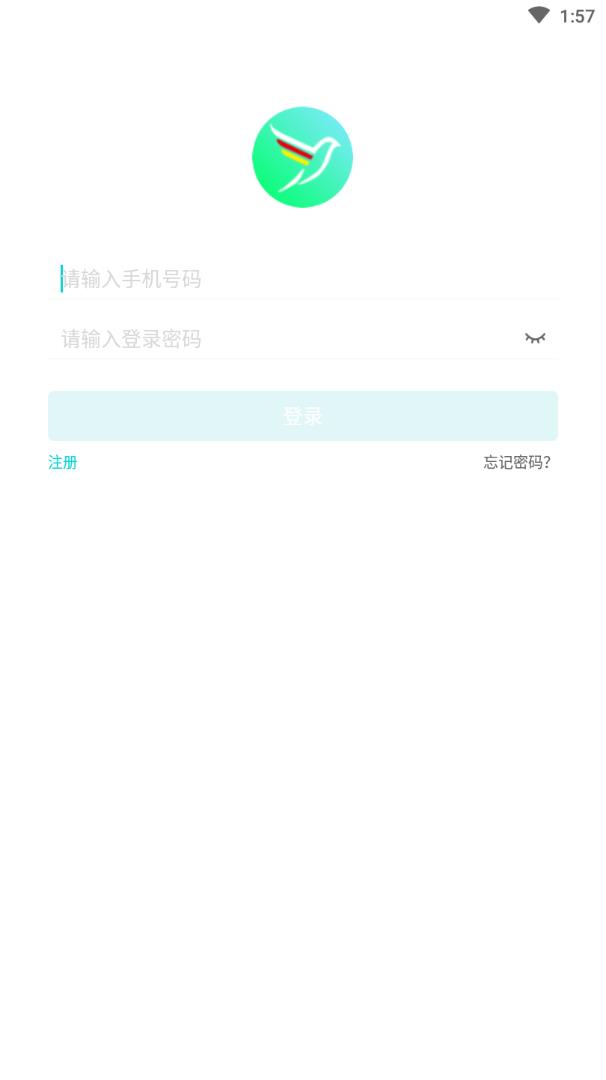606x1080 pixels.
Task: Tap the 登录 login button
Action: (x=302, y=416)
